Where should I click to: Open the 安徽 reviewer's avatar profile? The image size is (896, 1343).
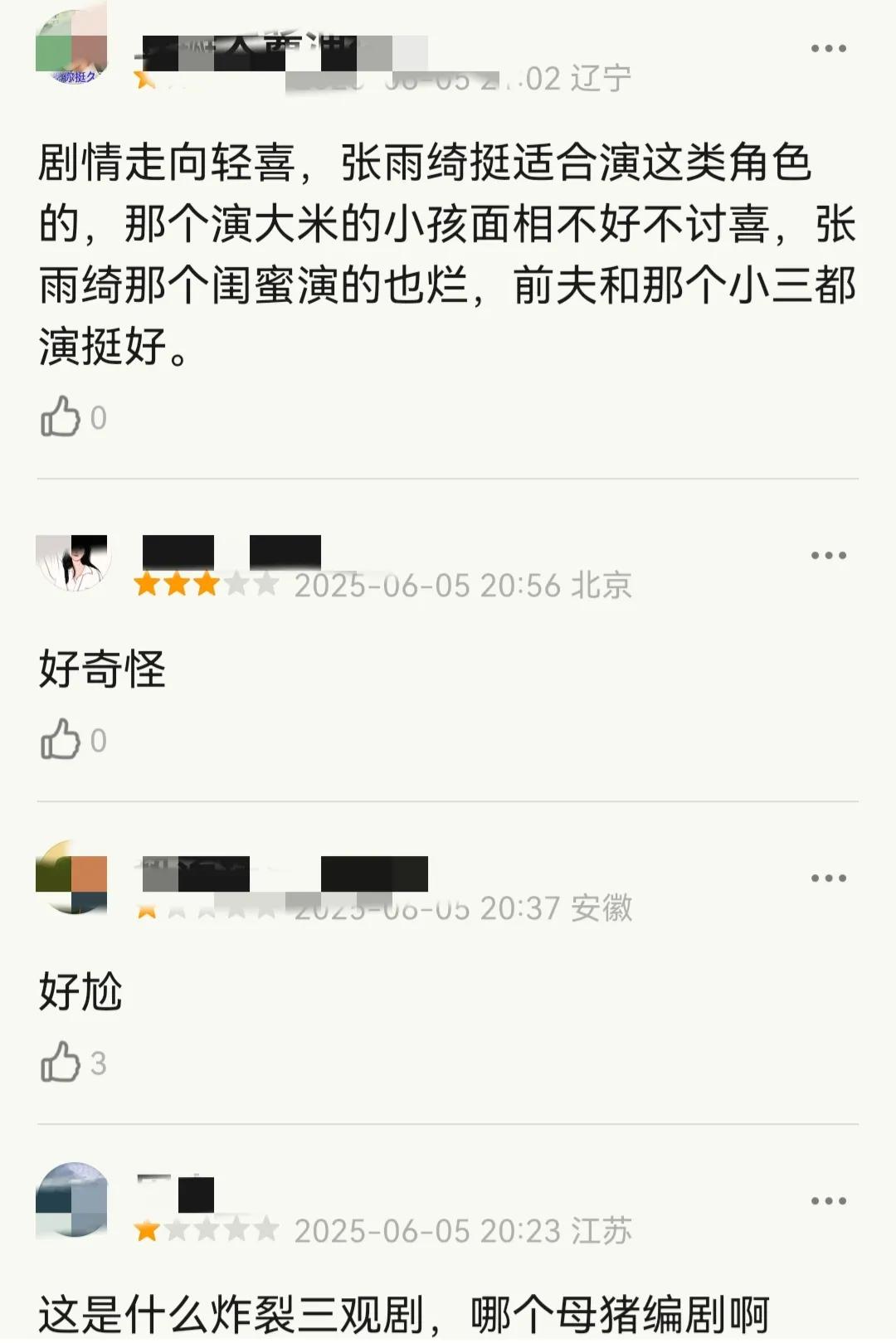pyautogui.click(x=73, y=878)
